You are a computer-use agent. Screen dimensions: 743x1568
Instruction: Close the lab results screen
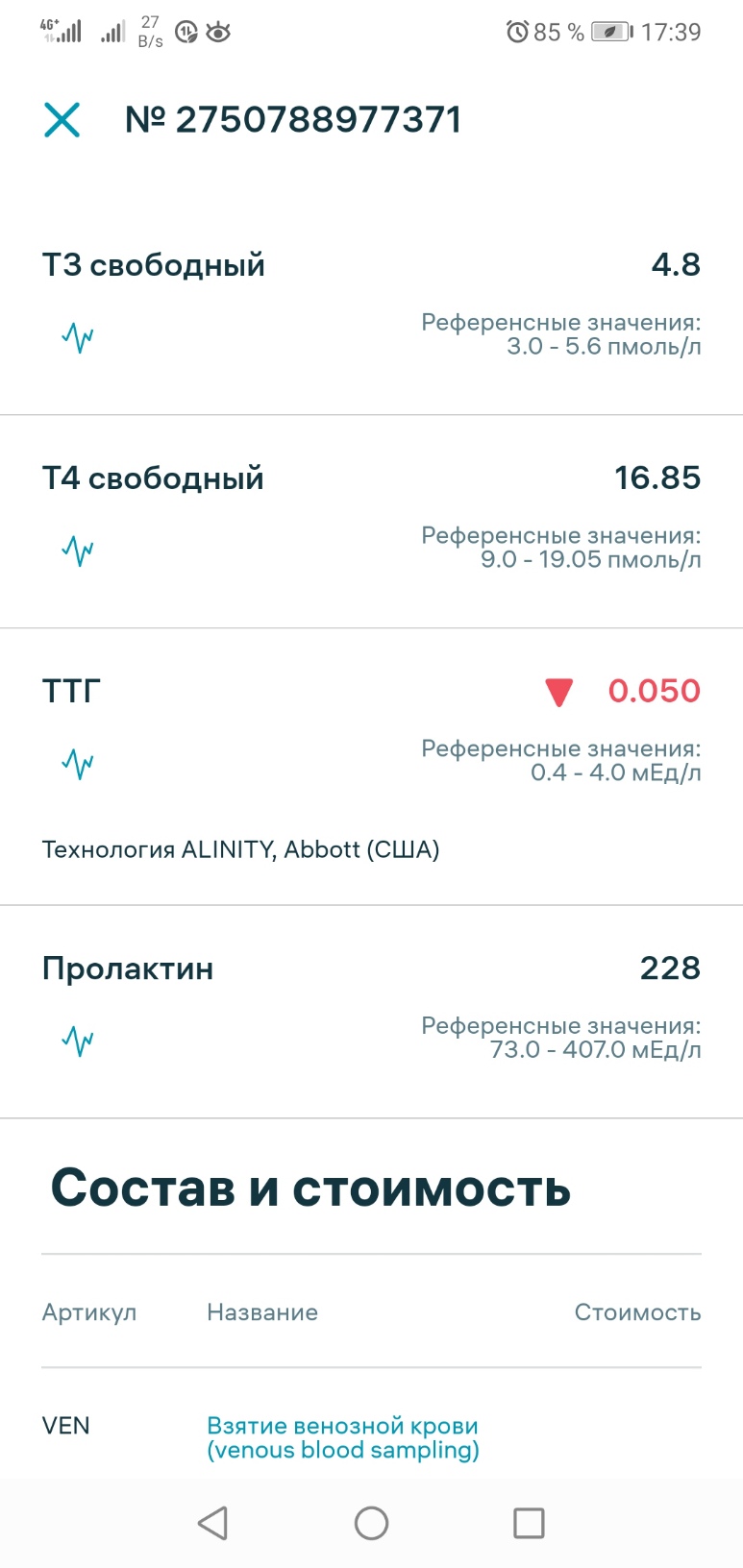click(x=62, y=120)
